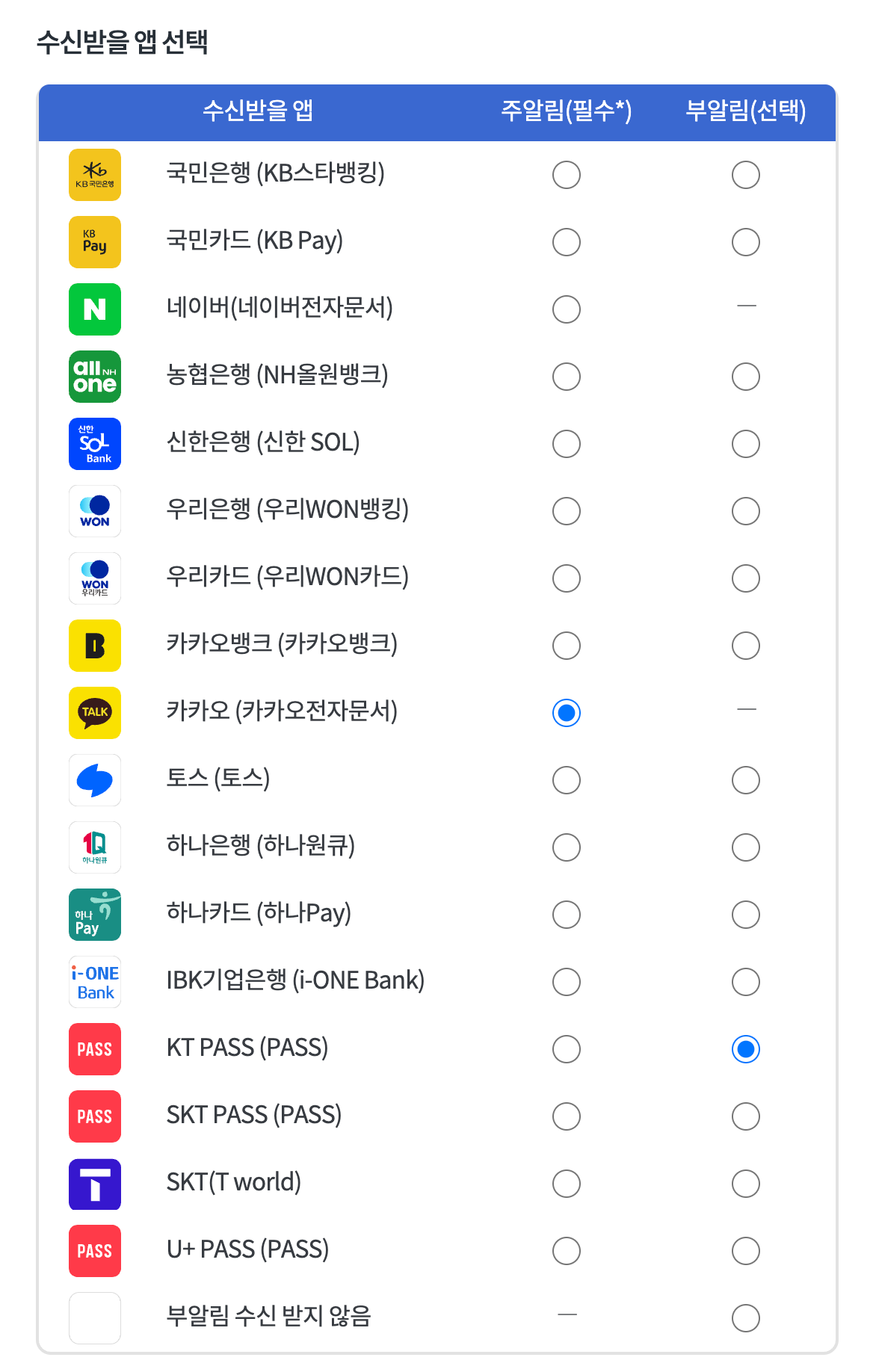873x1372 pixels.
Task: Select 주알림 for 토스
Action: (x=566, y=780)
